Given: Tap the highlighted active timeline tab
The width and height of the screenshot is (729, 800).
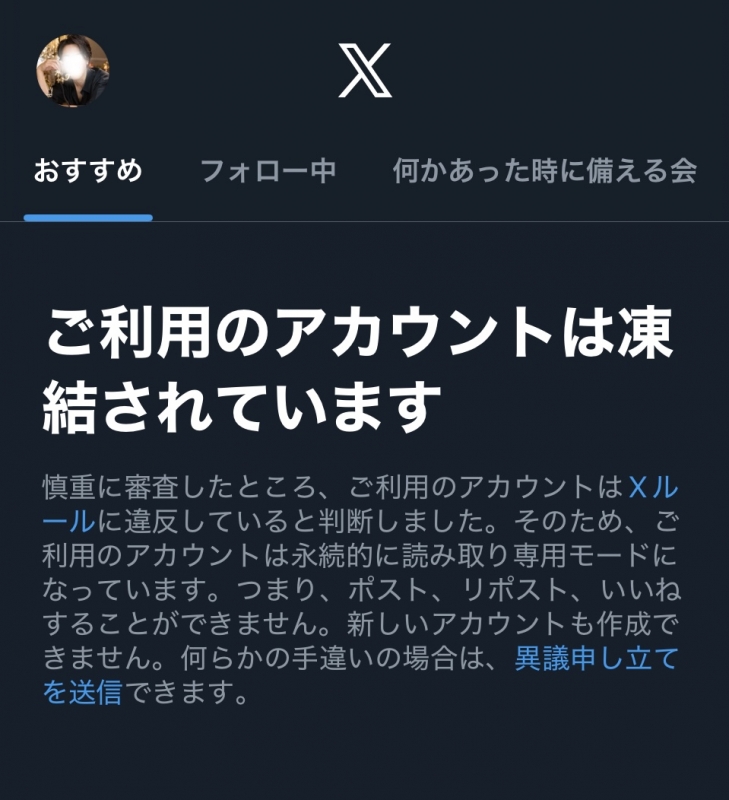Looking at the screenshot, I should click(x=89, y=172).
